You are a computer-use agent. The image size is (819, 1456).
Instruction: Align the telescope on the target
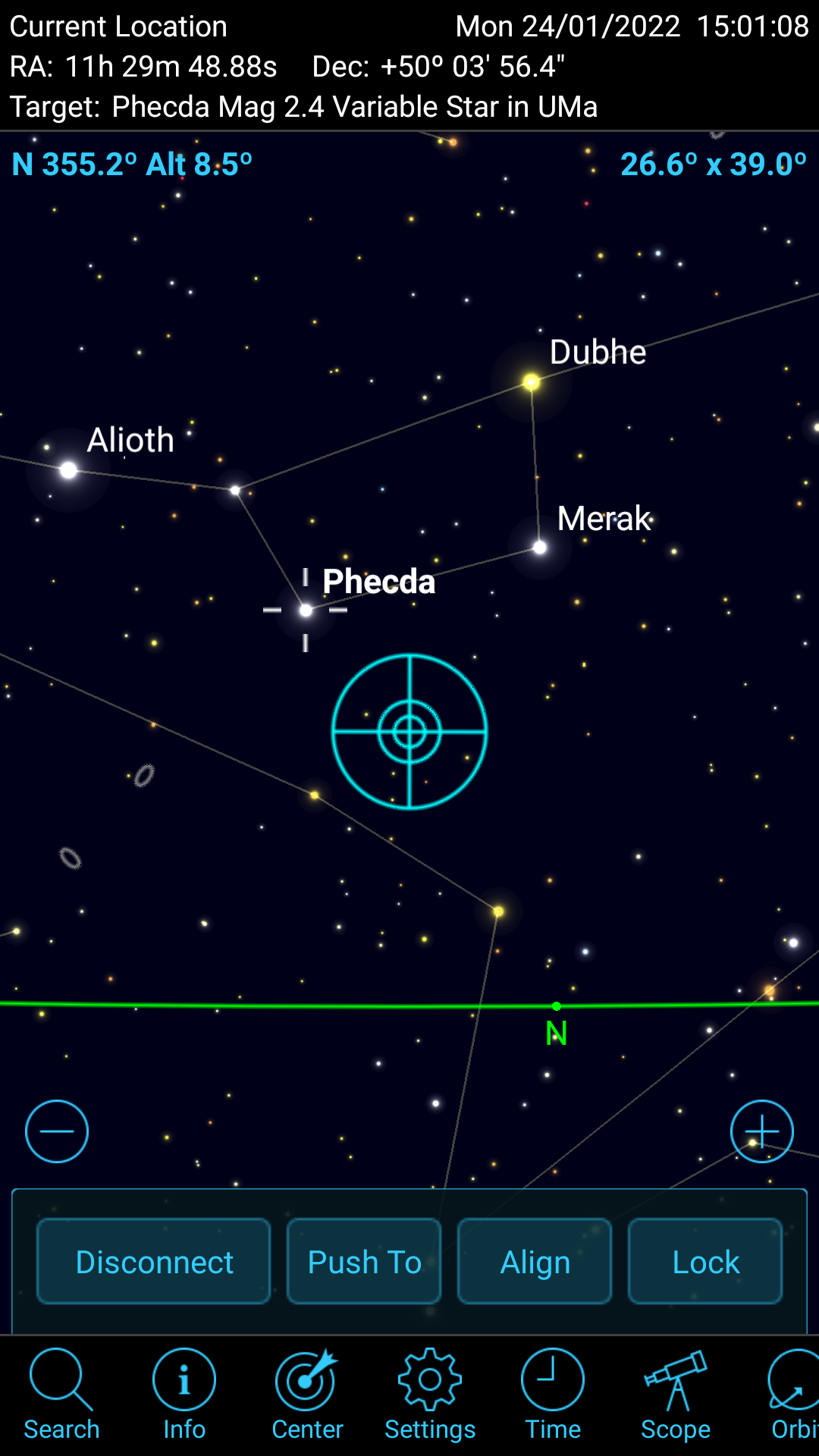click(x=535, y=1262)
